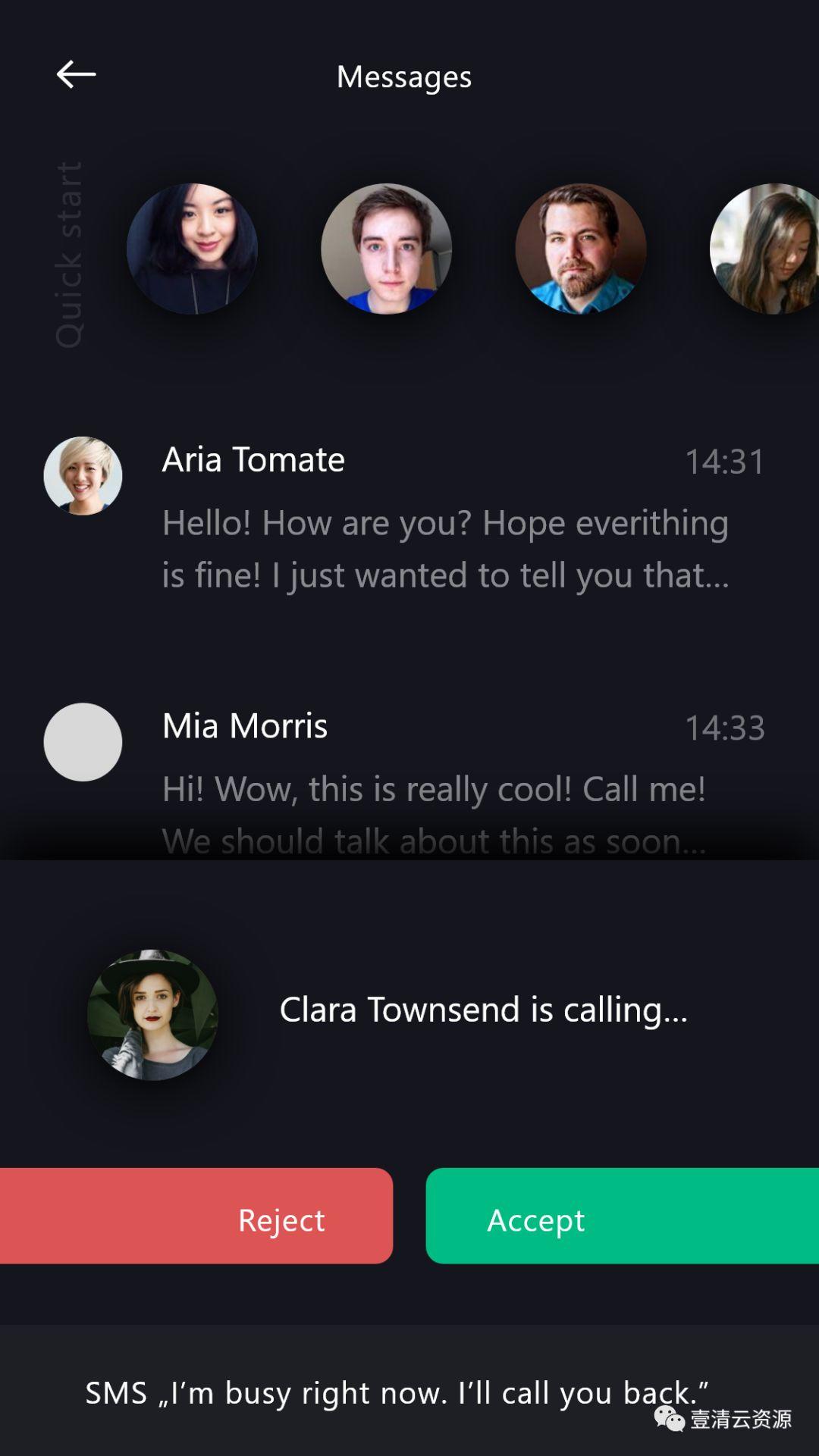Screen dimensions: 819x1456
Task: Send the busy right now SMS reply
Action: click(396, 1392)
